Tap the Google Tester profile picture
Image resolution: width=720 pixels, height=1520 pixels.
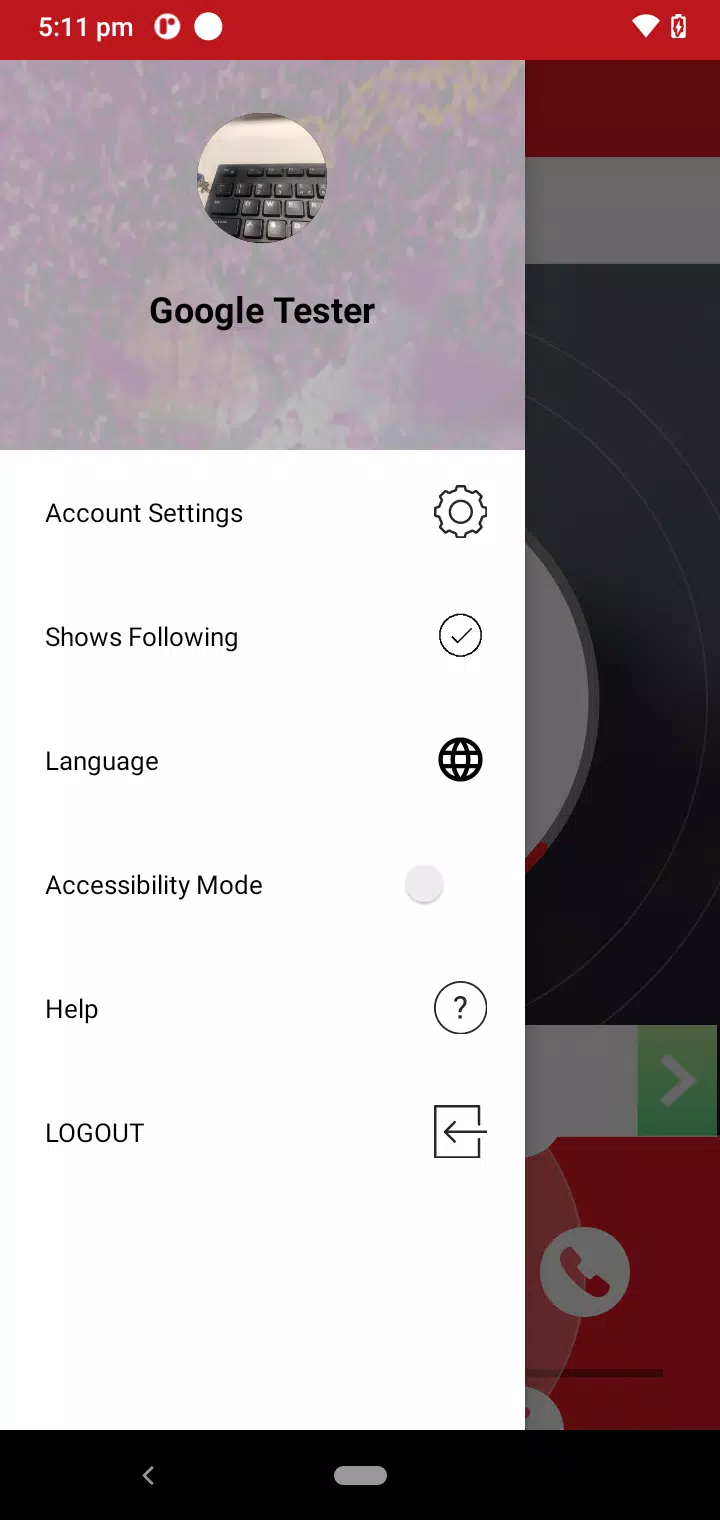pos(262,177)
